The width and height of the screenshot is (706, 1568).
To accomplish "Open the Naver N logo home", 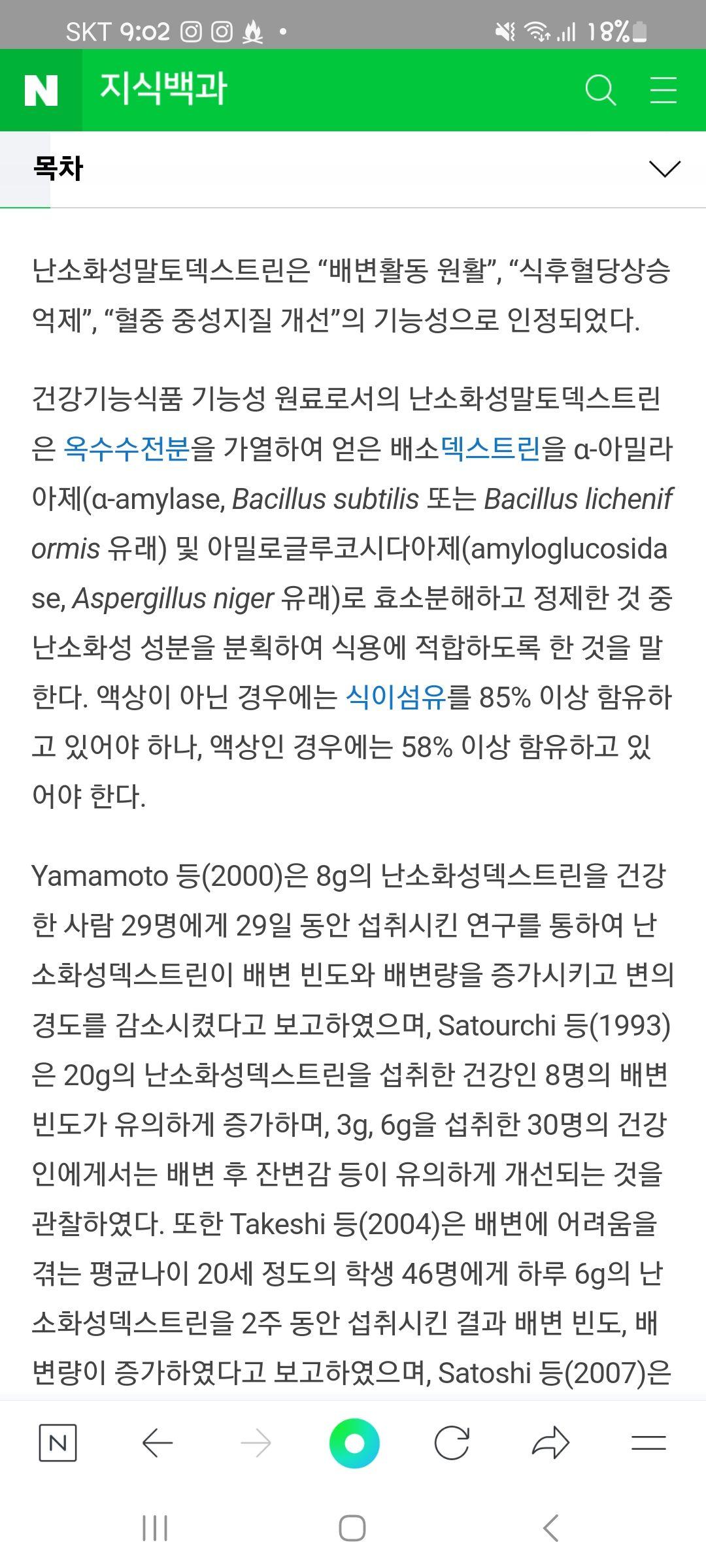I will pyautogui.click(x=41, y=90).
